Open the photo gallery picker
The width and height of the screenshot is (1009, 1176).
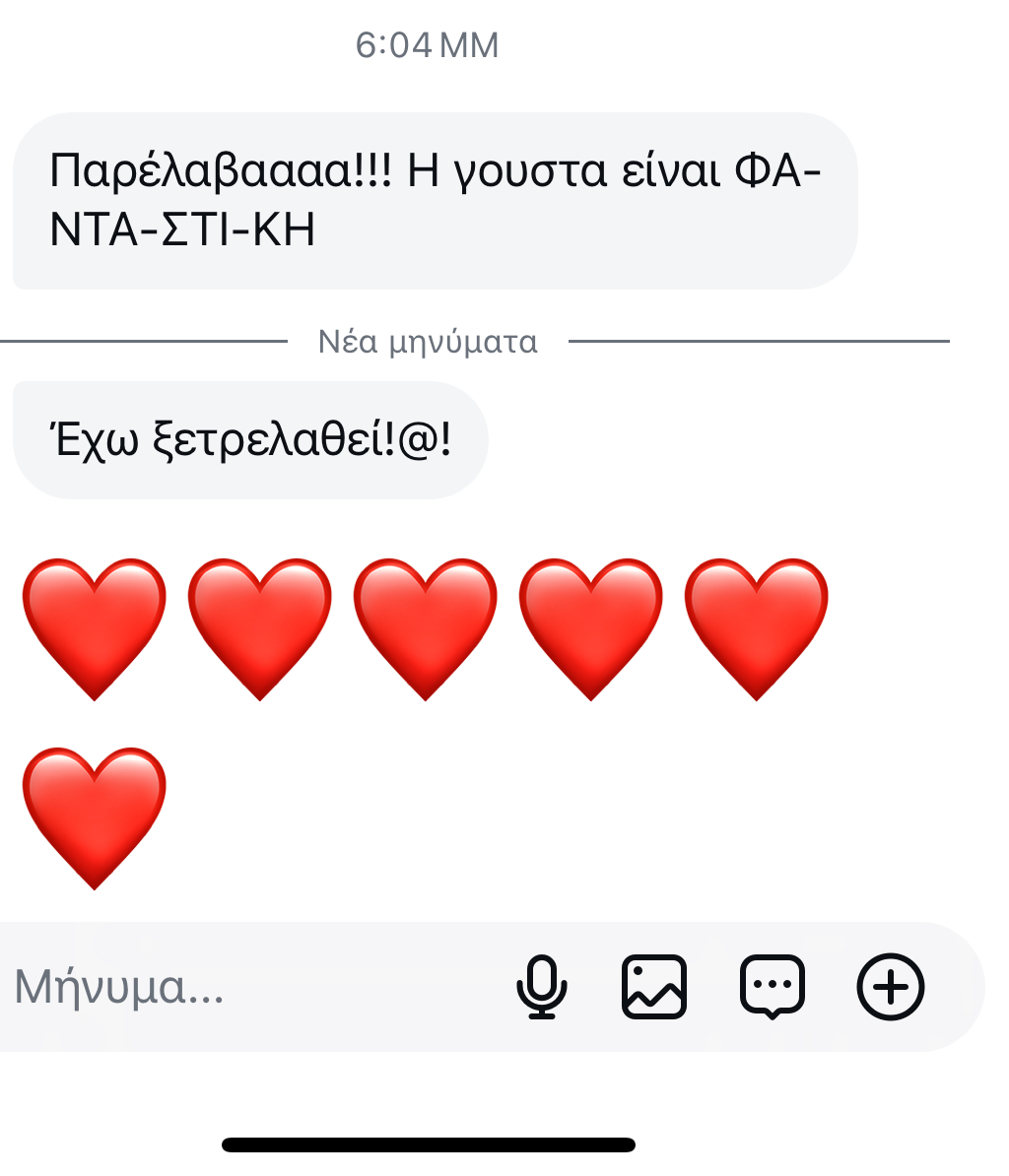(654, 986)
